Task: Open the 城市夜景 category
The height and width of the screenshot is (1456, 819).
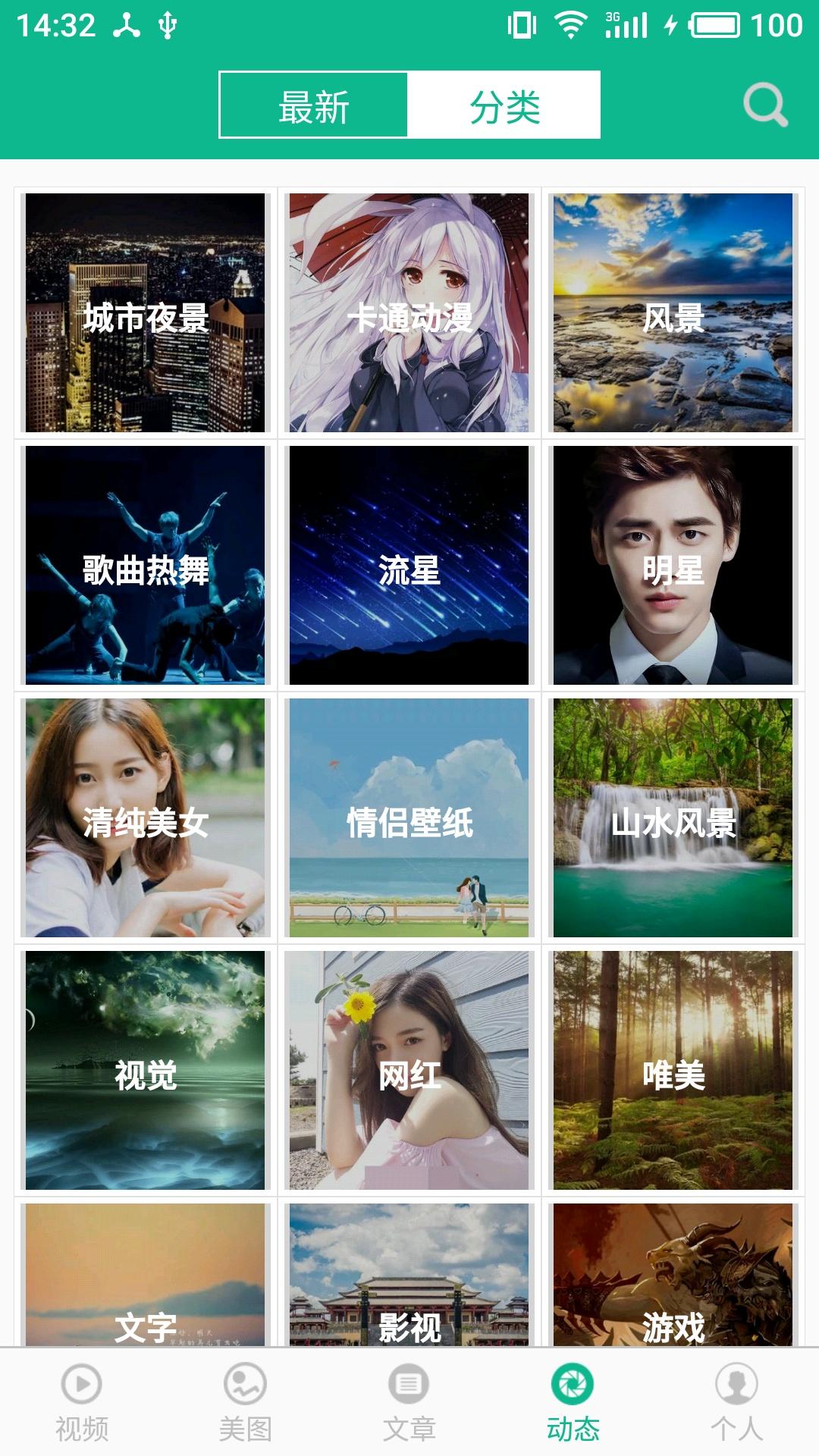Action: pyautogui.click(x=146, y=313)
